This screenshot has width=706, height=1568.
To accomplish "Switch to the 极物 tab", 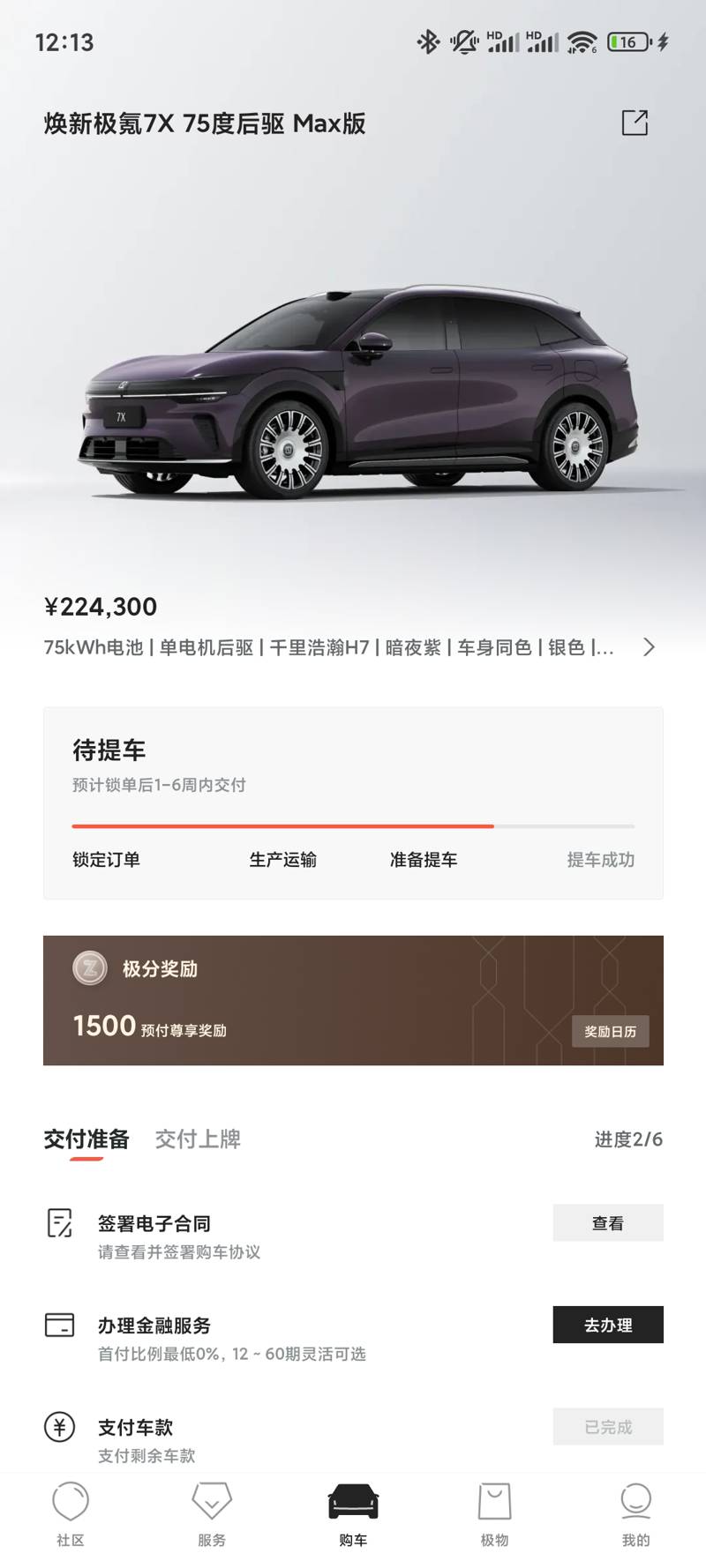I will coord(494,1513).
